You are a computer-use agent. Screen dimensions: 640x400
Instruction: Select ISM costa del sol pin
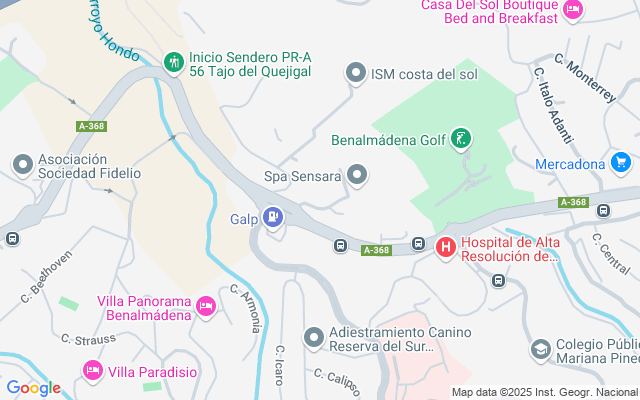[355, 73]
